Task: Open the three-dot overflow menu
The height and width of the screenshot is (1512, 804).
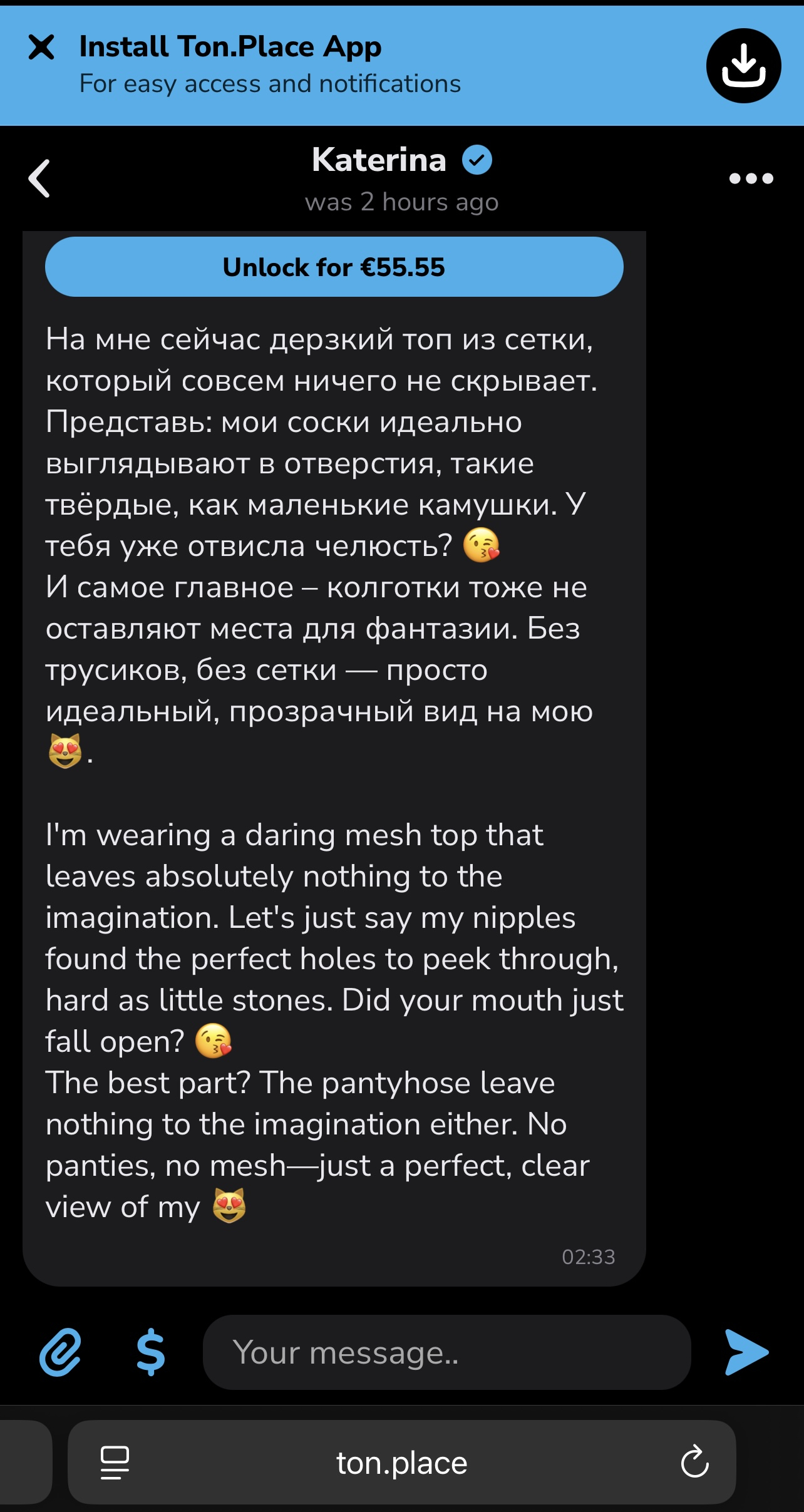Action: pyautogui.click(x=751, y=178)
